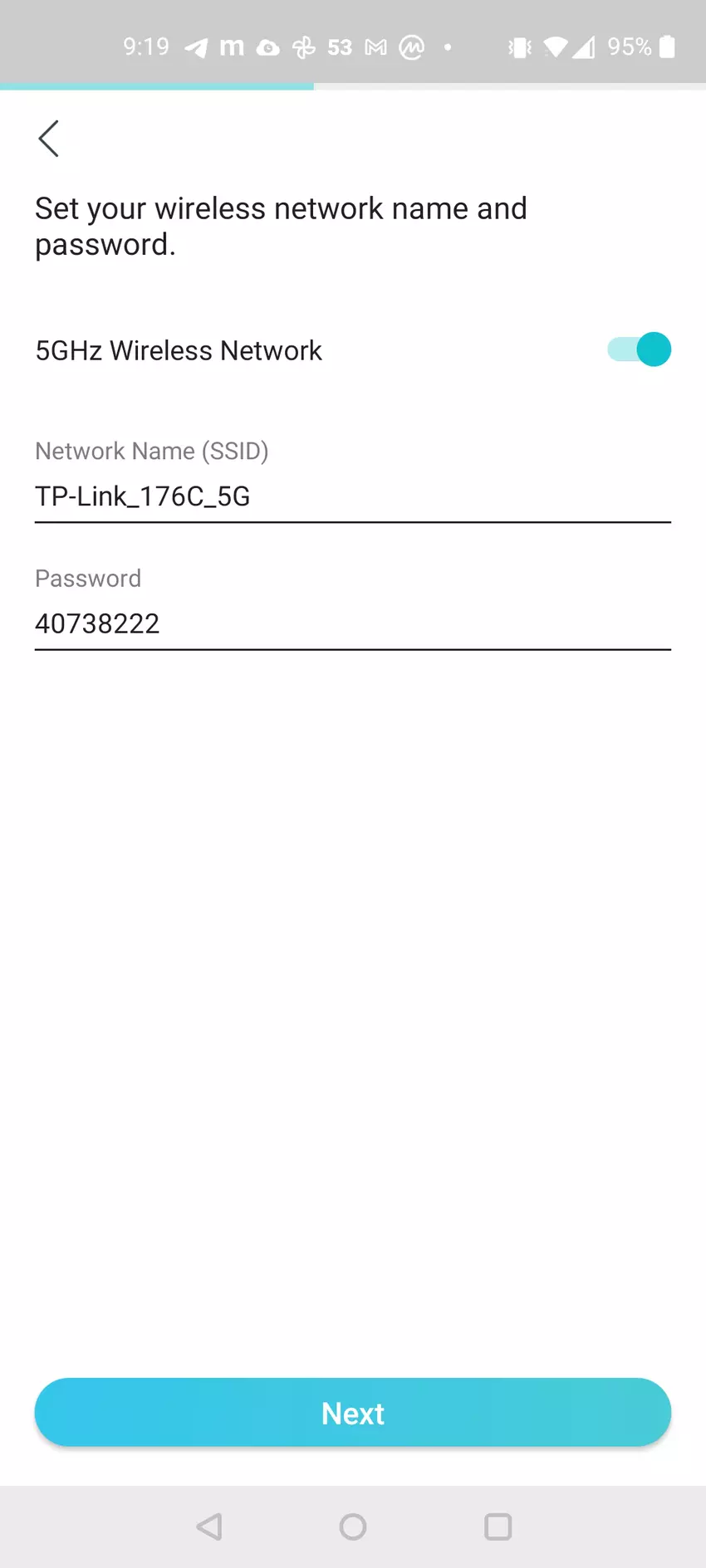Image resolution: width=706 pixels, height=1568 pixels.
Task: Tap the Password field
Action: click(x=352, y=623)
